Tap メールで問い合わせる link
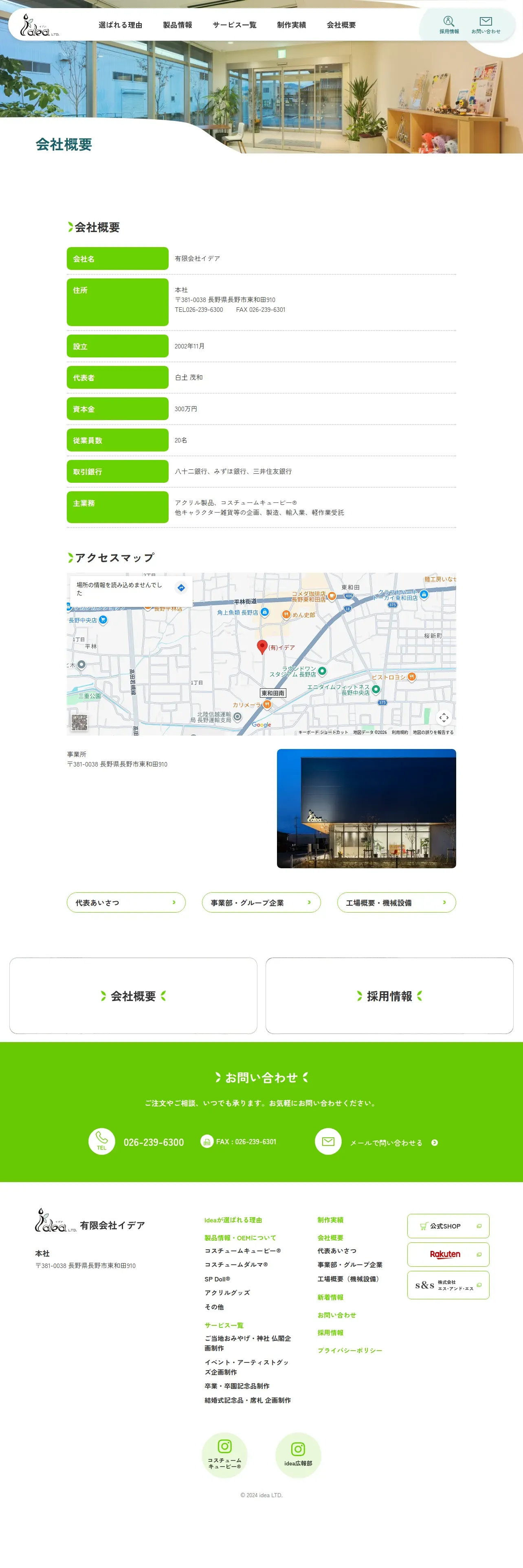The height and width of the screenshot is (1568, 523). pyautogui.click(x=387, y=1143)
